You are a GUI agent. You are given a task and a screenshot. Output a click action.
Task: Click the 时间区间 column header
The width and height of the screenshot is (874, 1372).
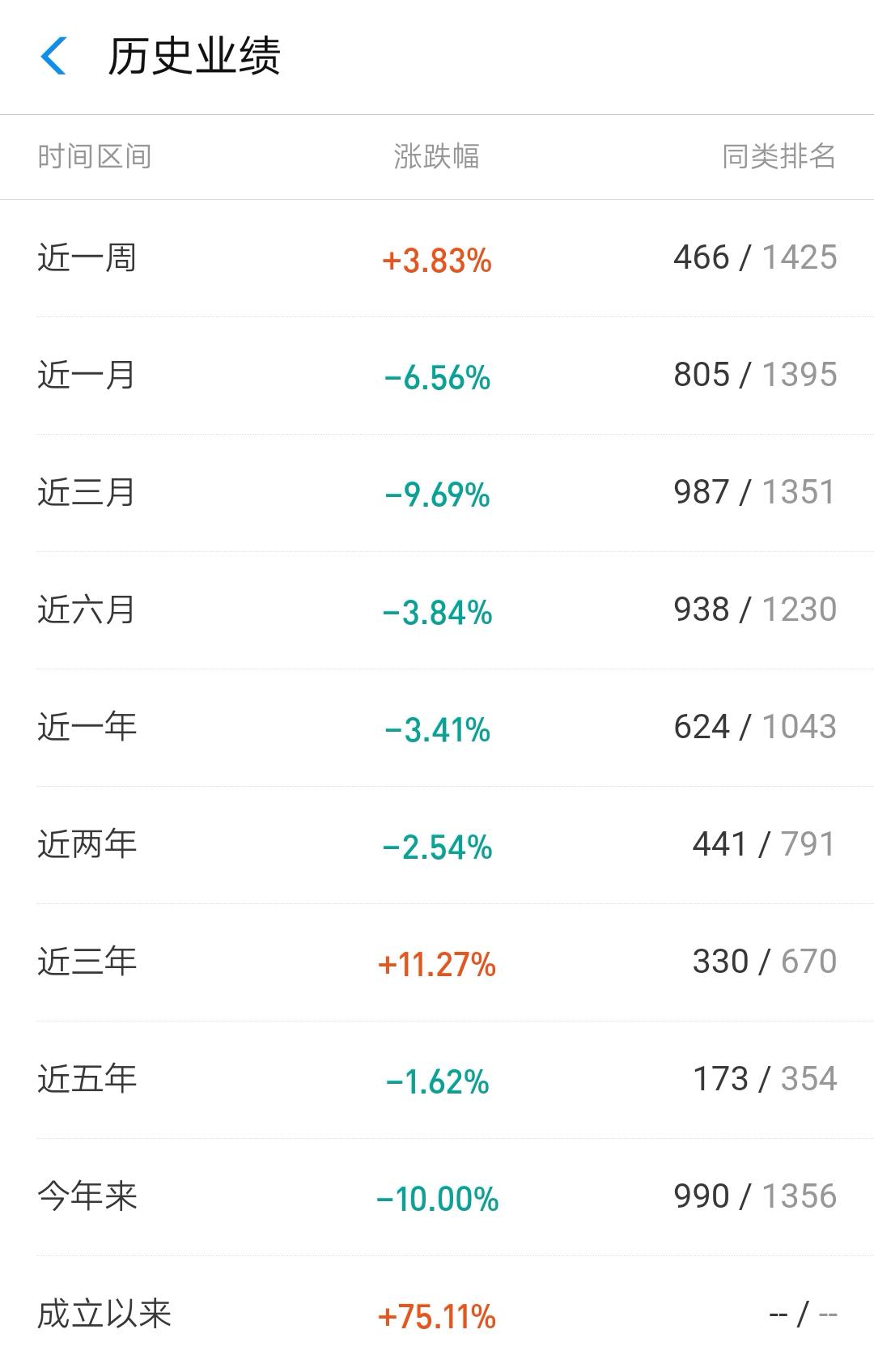coord(93,159)
